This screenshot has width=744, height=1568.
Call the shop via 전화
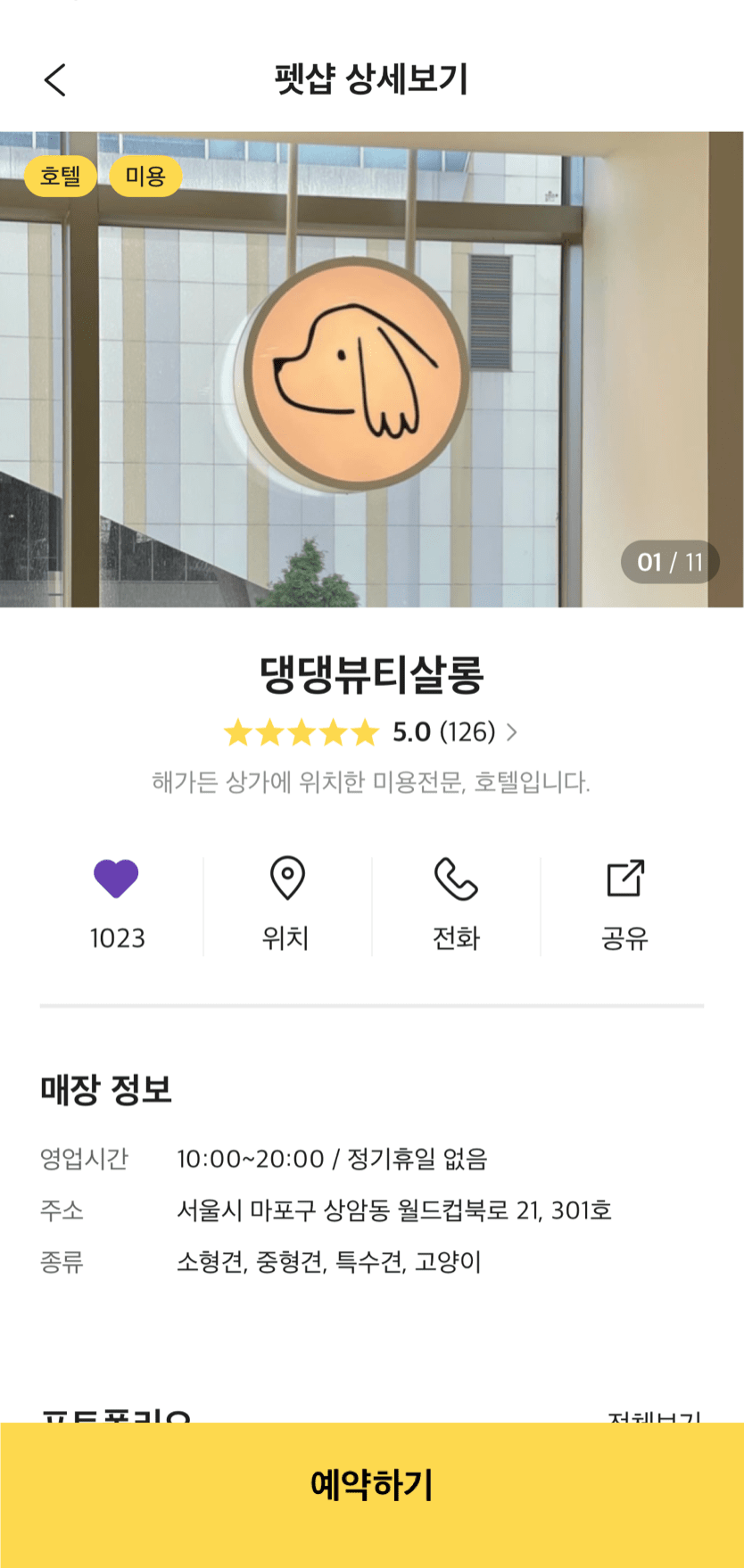(456, 903)
